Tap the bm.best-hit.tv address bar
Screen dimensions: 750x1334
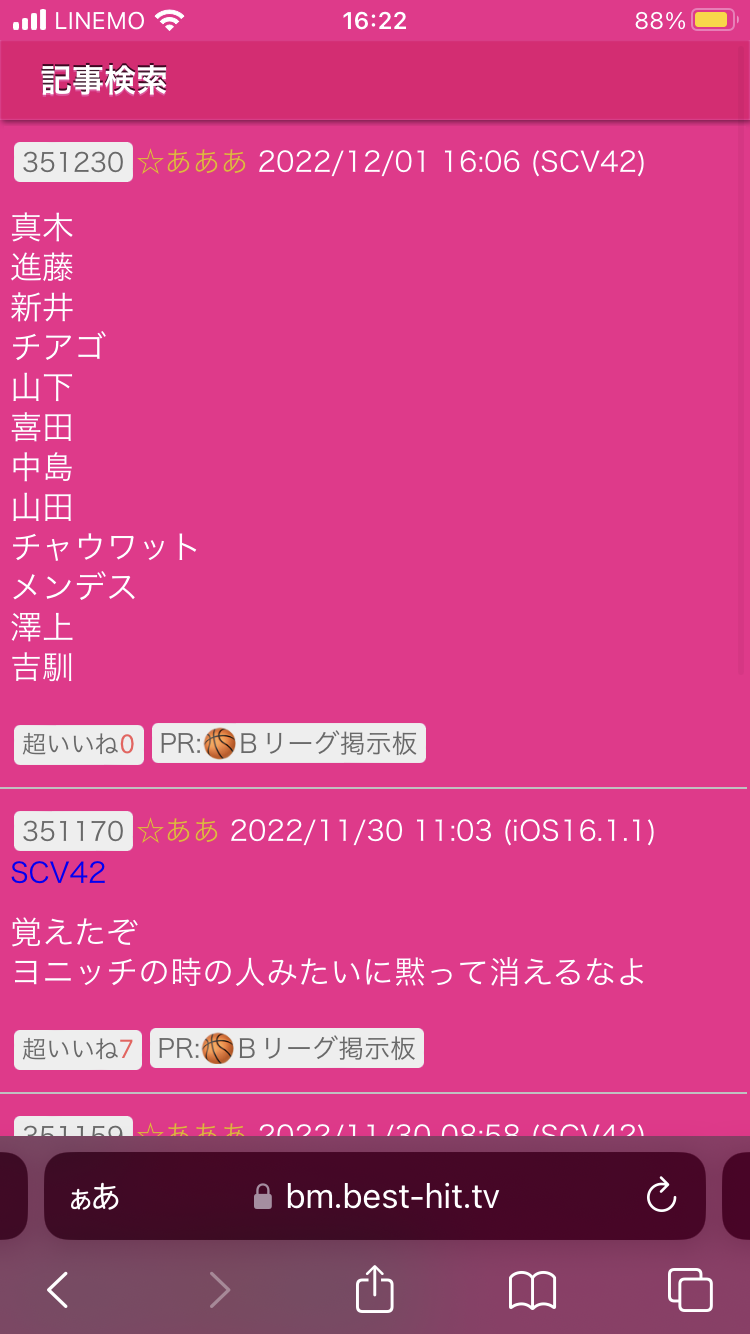pos(375,1196)
